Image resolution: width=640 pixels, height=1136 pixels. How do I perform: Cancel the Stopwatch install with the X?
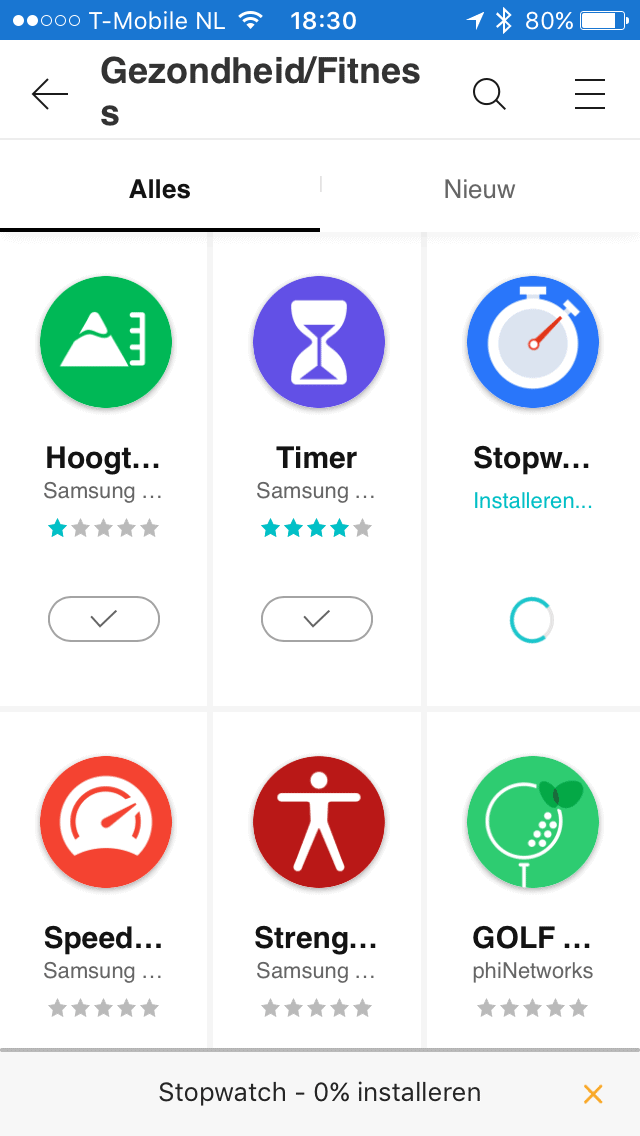[x=593, y=1093]
